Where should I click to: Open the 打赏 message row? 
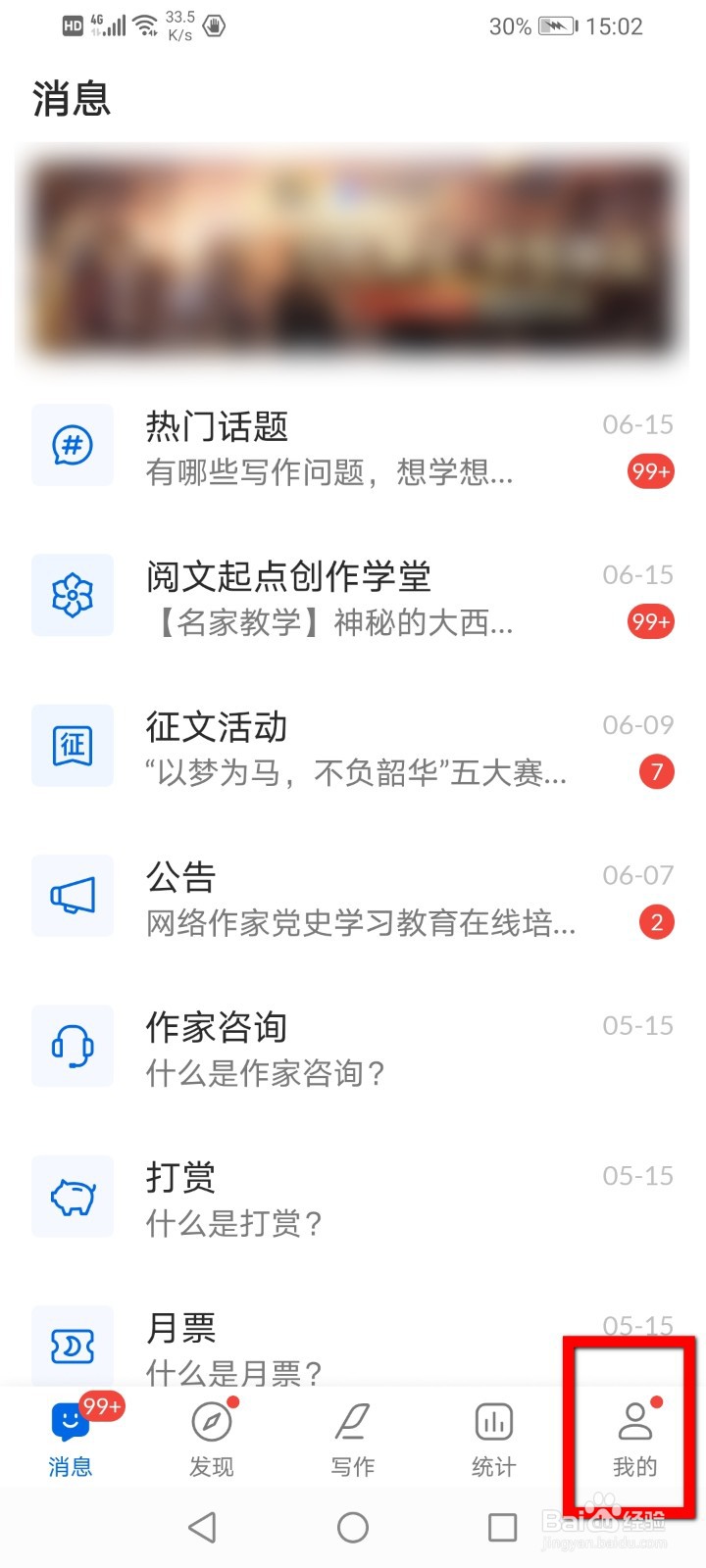tap(353, 1199)
